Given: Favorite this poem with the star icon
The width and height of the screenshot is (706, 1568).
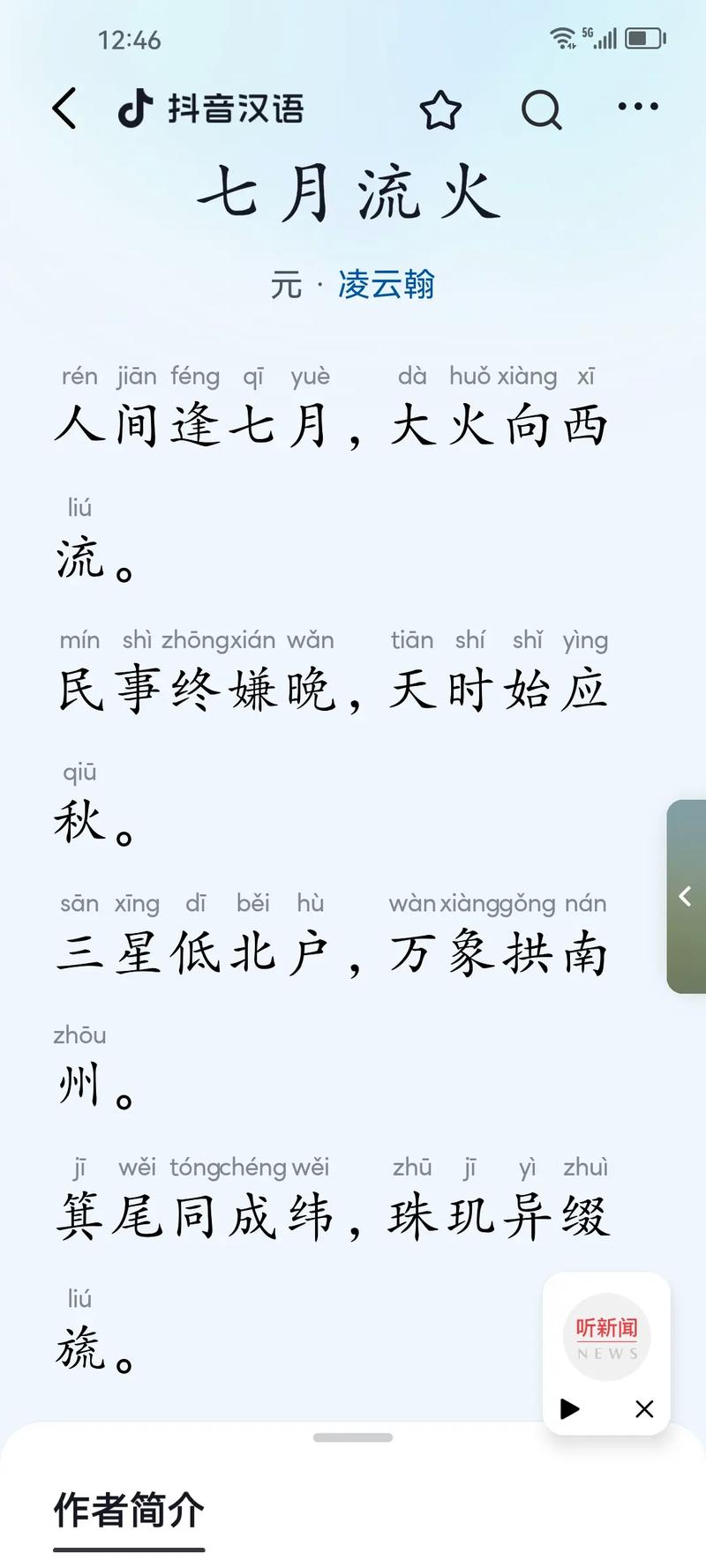Looking at the screenshot, I should point(440,110).
